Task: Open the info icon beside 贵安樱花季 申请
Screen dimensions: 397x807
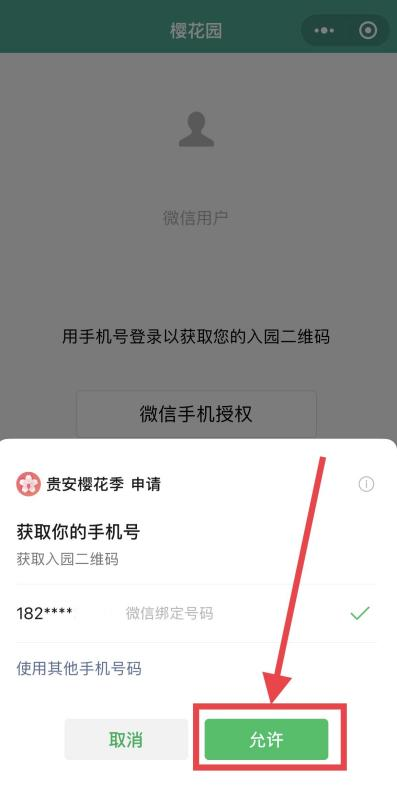Action: (x=366, y=484)
